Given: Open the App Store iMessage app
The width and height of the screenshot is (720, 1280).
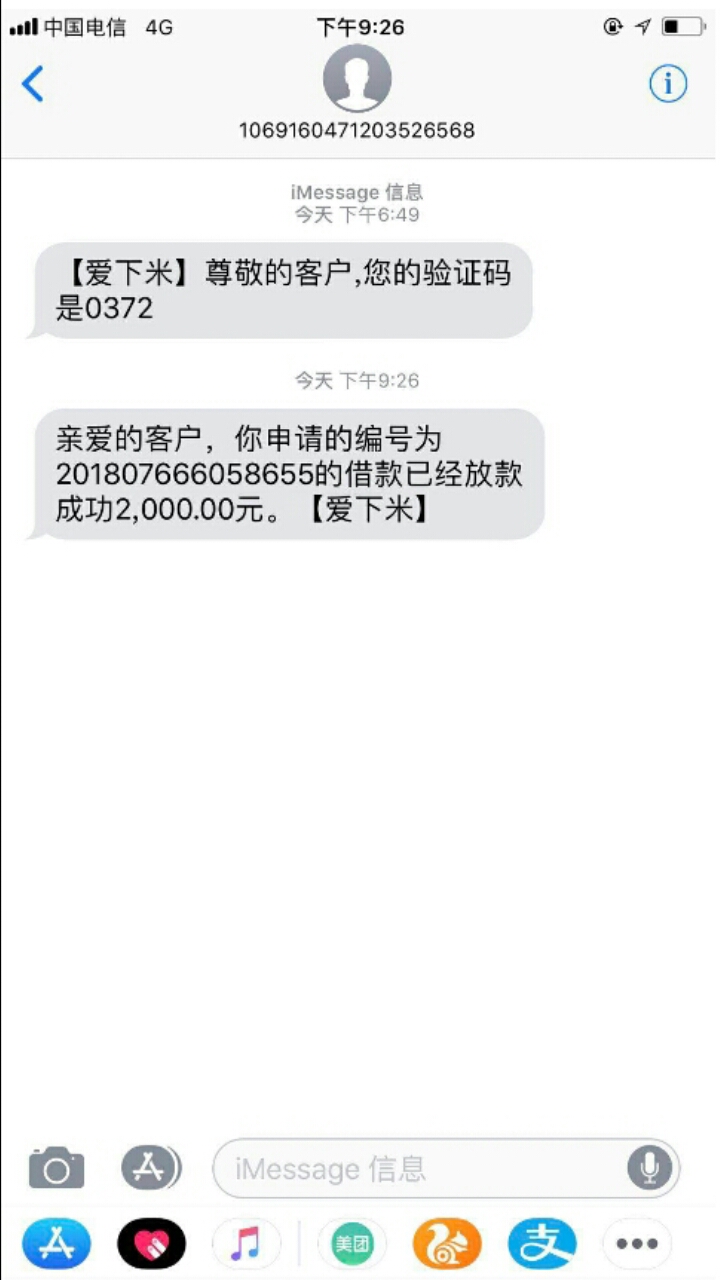Looking at the screenshot, I should tap(57, 1245).
